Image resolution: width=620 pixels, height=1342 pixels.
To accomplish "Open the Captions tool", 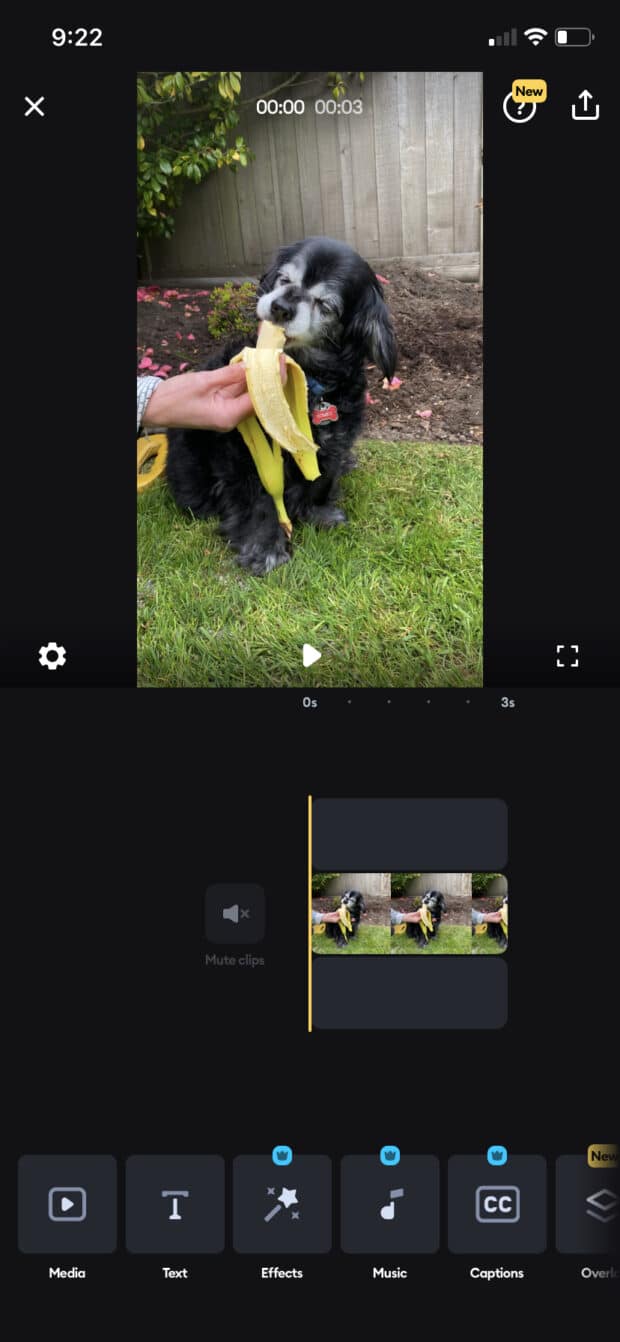I will pyautogui.click(x=497, y=1204).
